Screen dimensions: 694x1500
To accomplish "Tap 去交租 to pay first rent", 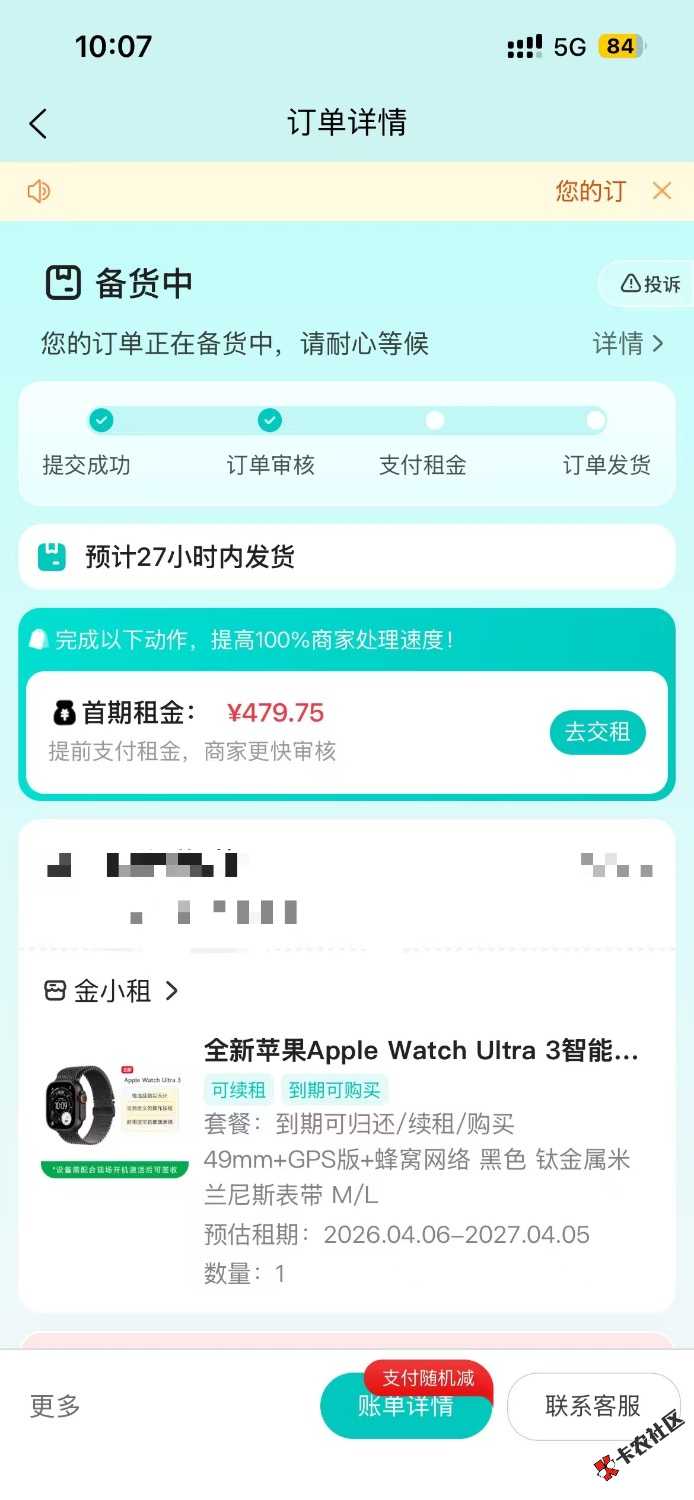I will click(597, 732).
